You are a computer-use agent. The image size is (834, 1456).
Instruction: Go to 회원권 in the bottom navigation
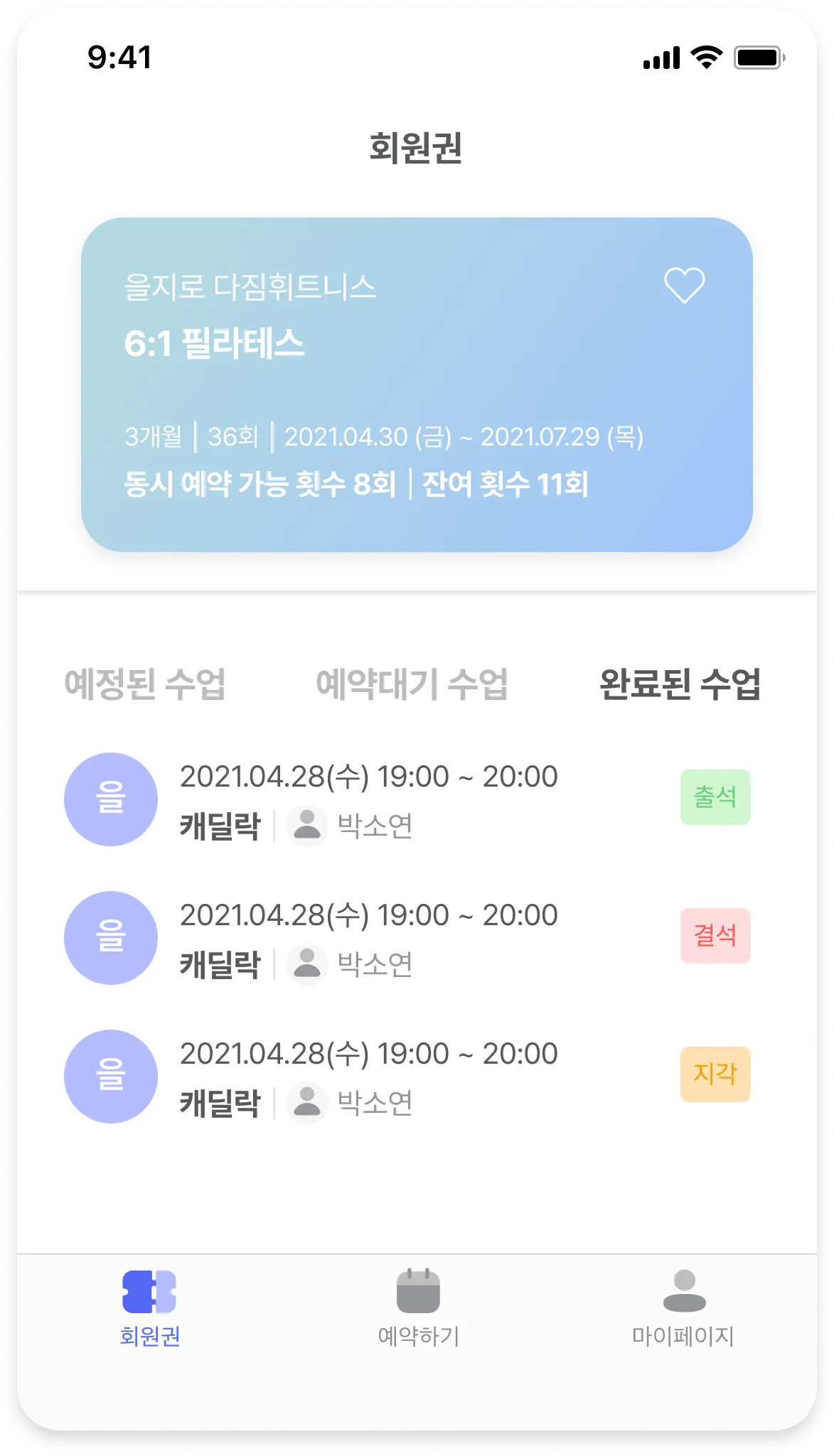[149, 1309]
